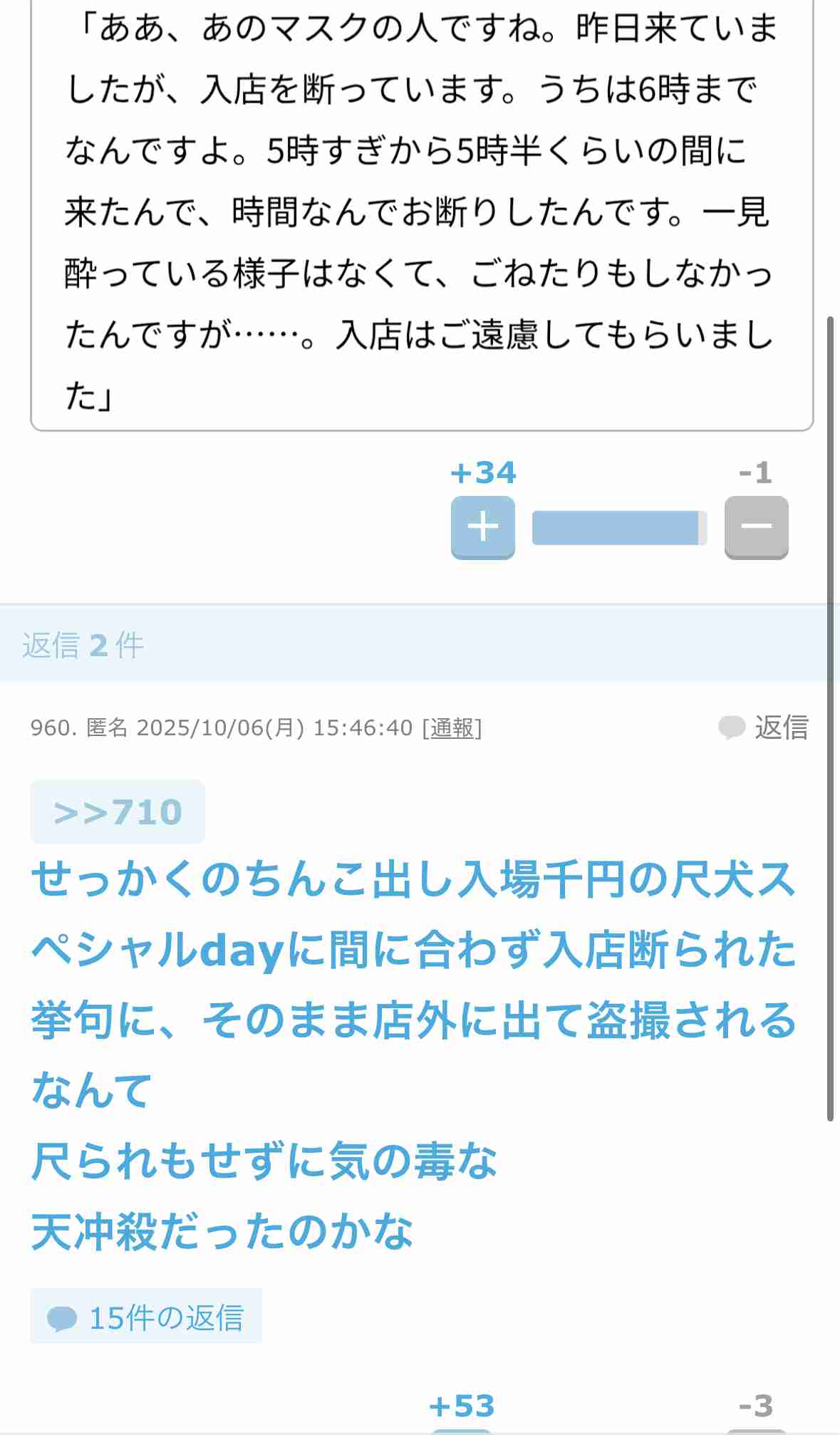Report comment 960 via 通報 link
The height and width of the screenshot is (1435, 840).
[452, 727]
